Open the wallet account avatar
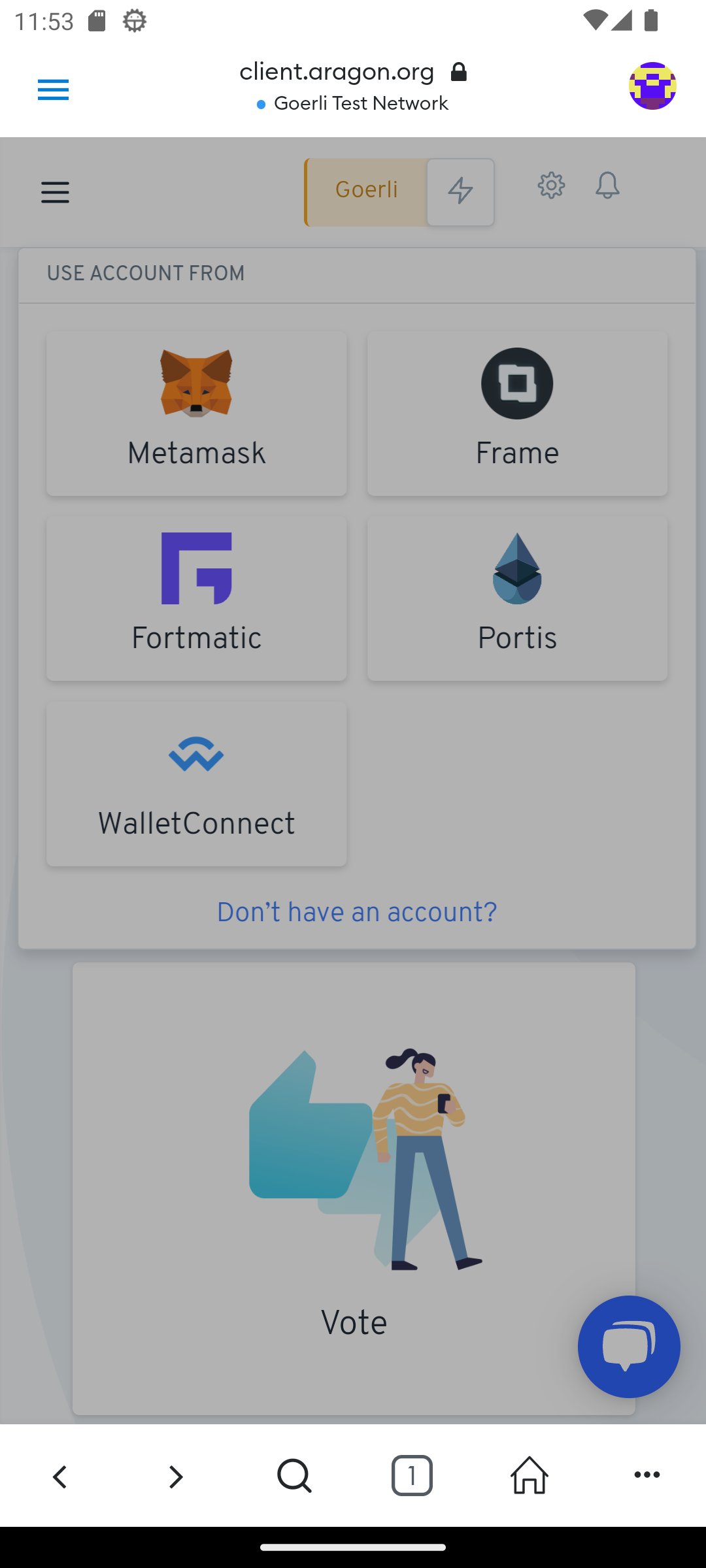Screen dimensions: 706x1568 (x=652, y=86)
